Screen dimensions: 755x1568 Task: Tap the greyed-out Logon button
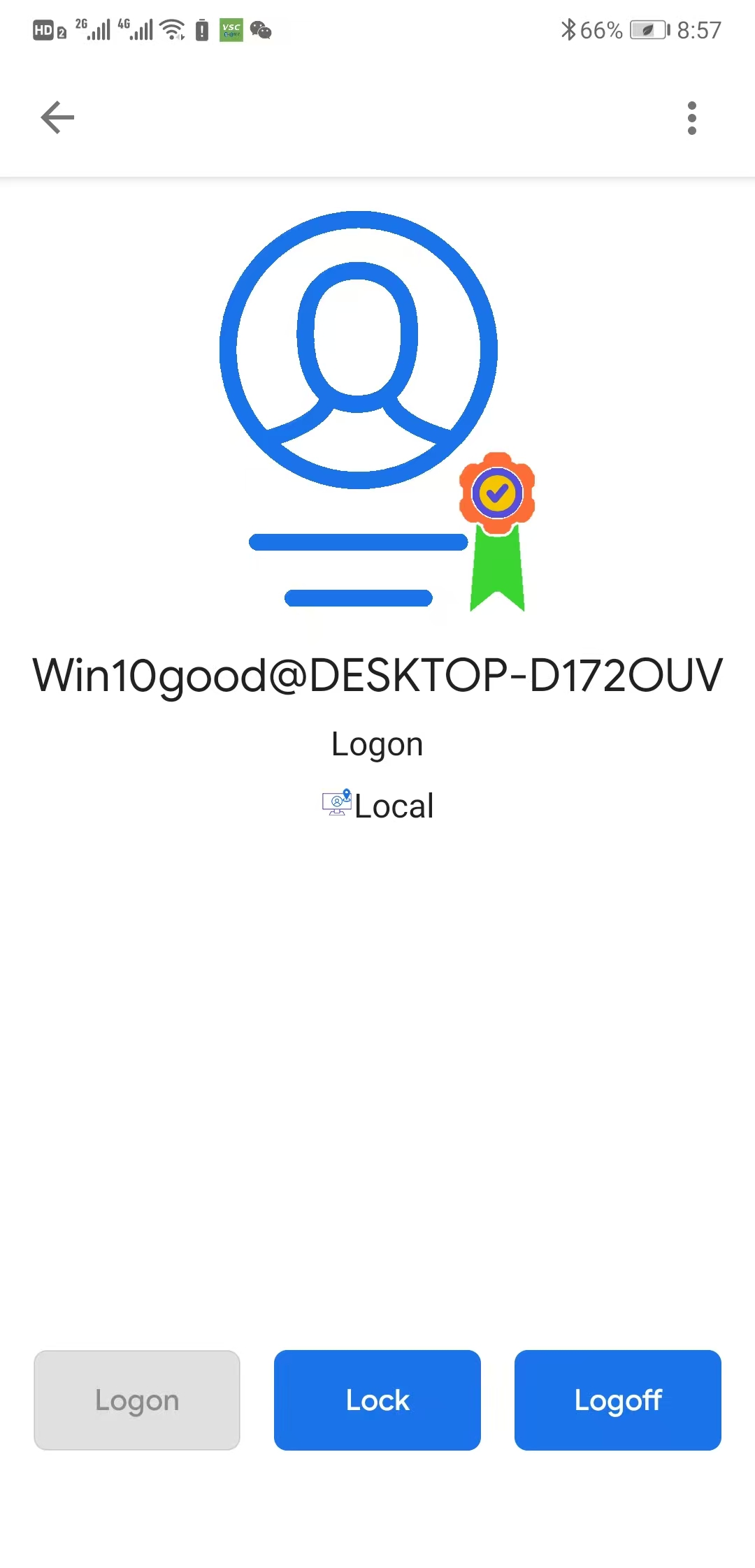point(137,1400)
